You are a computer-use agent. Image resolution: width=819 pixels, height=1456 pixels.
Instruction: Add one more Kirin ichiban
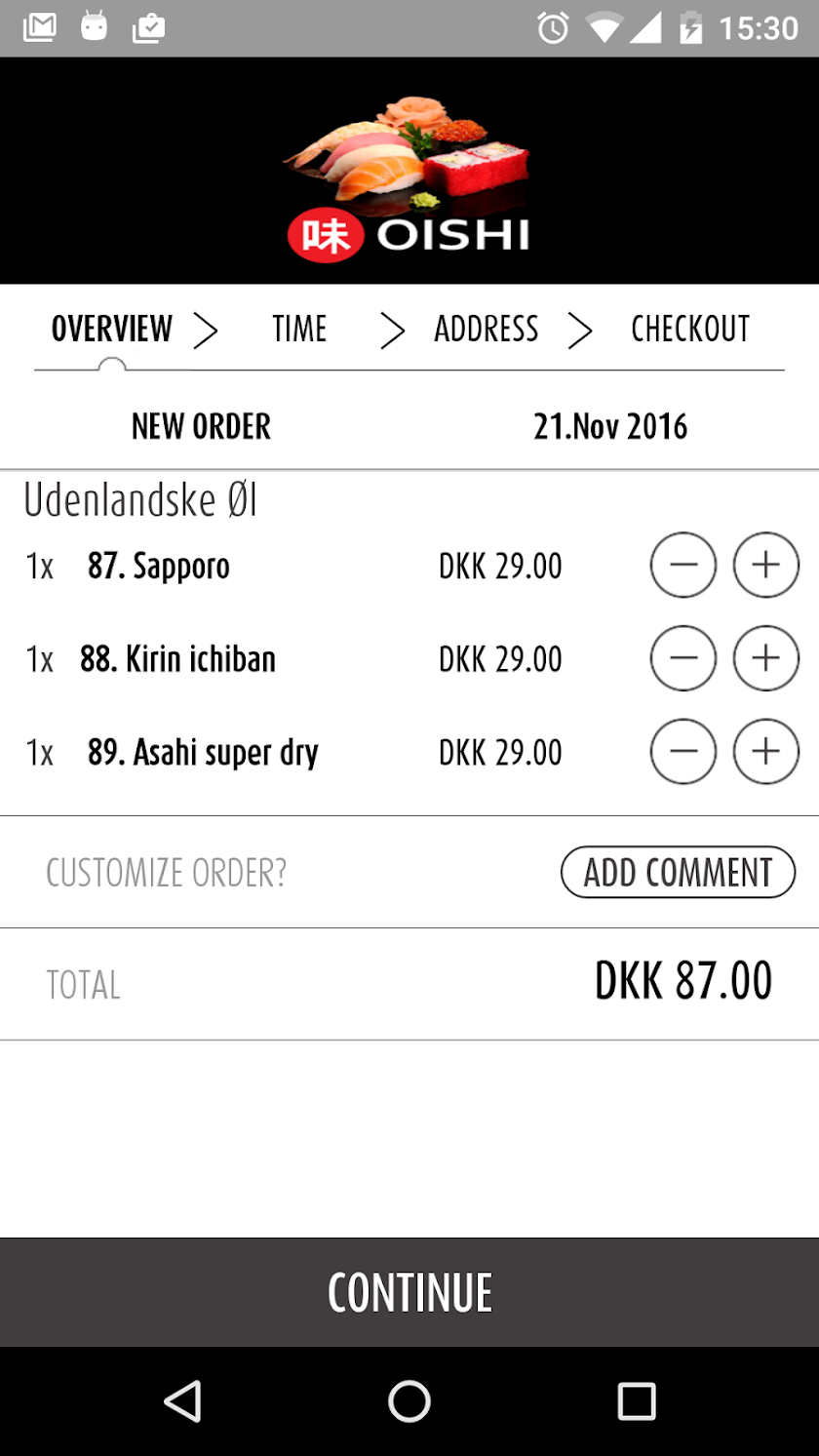coord(766,658)
